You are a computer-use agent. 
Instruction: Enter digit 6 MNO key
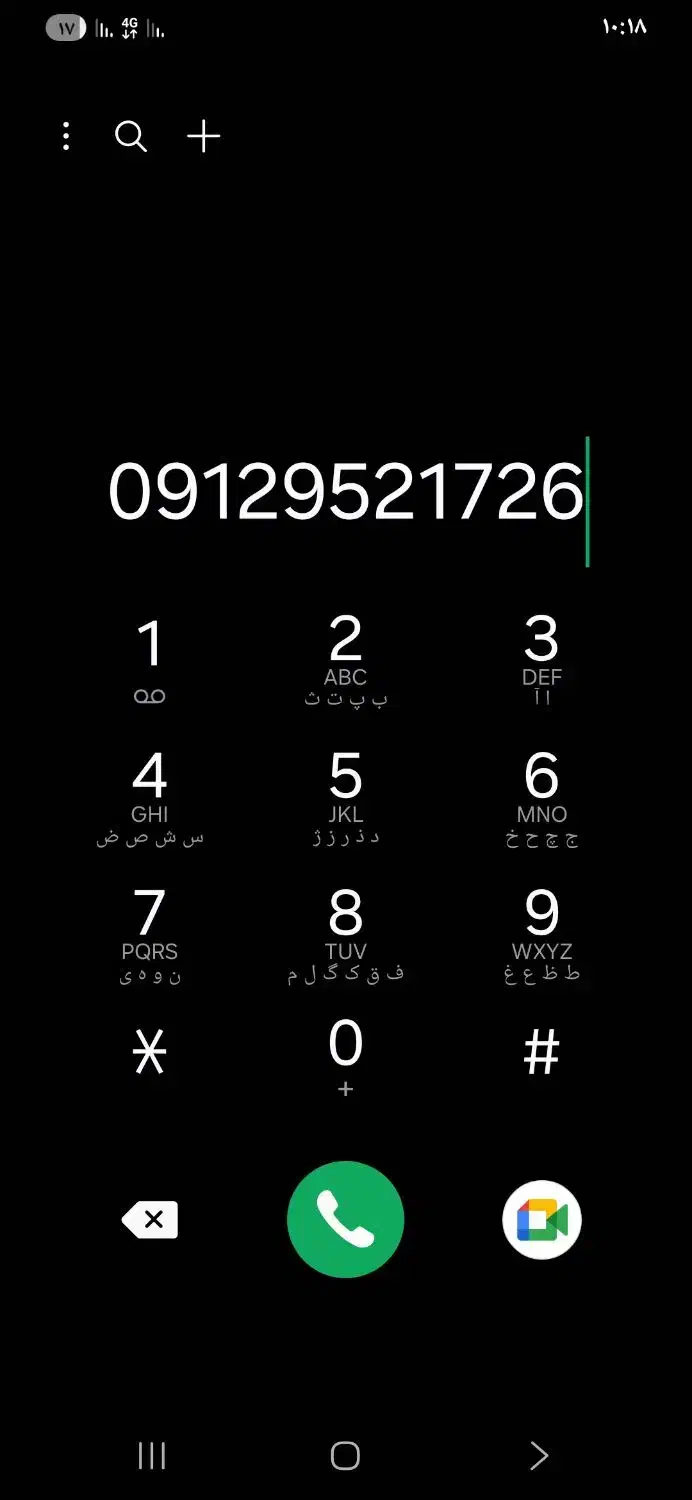click(542, 798)
